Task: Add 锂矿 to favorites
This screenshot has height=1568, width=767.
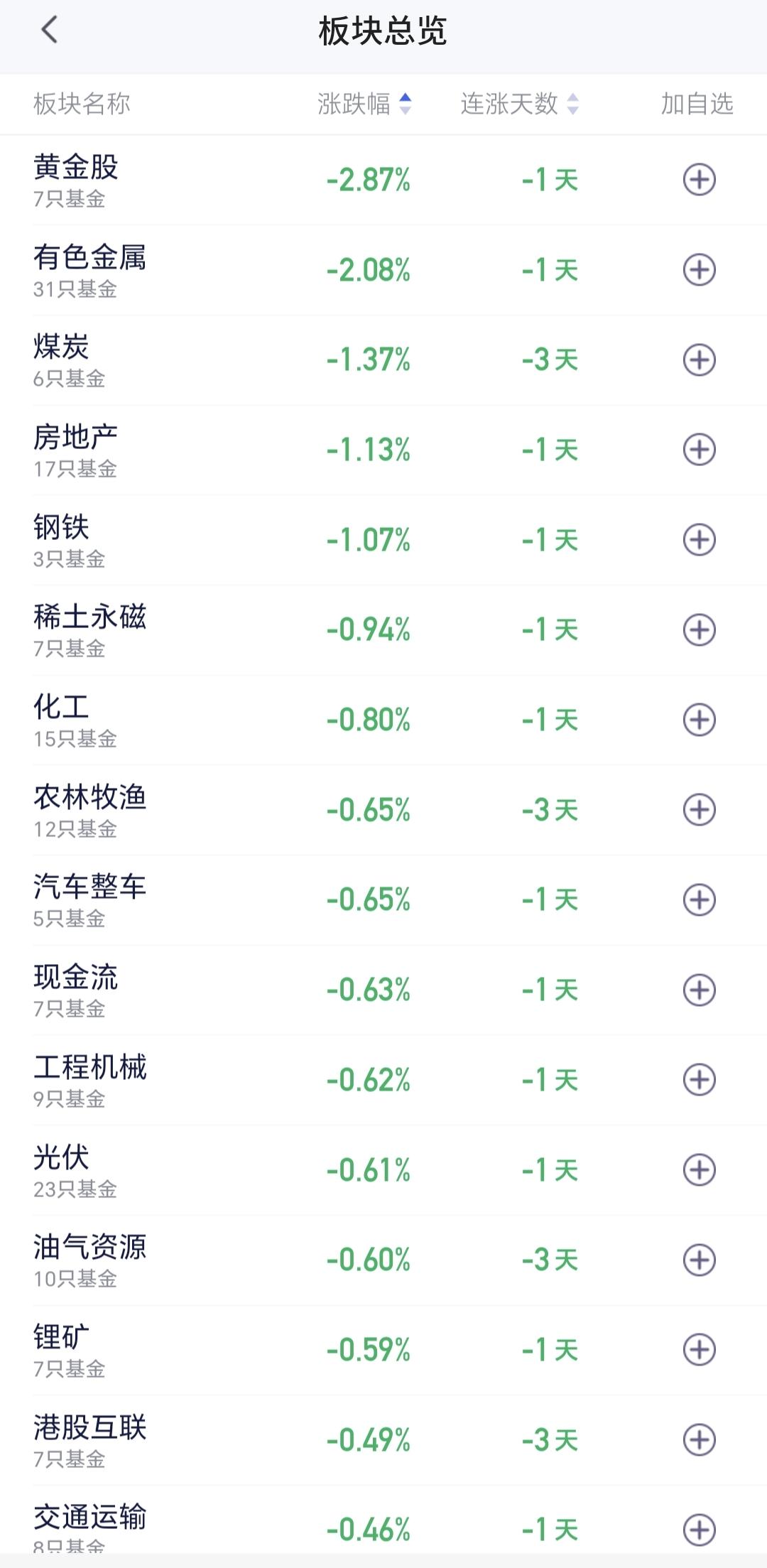Action: coord(699,1350)
